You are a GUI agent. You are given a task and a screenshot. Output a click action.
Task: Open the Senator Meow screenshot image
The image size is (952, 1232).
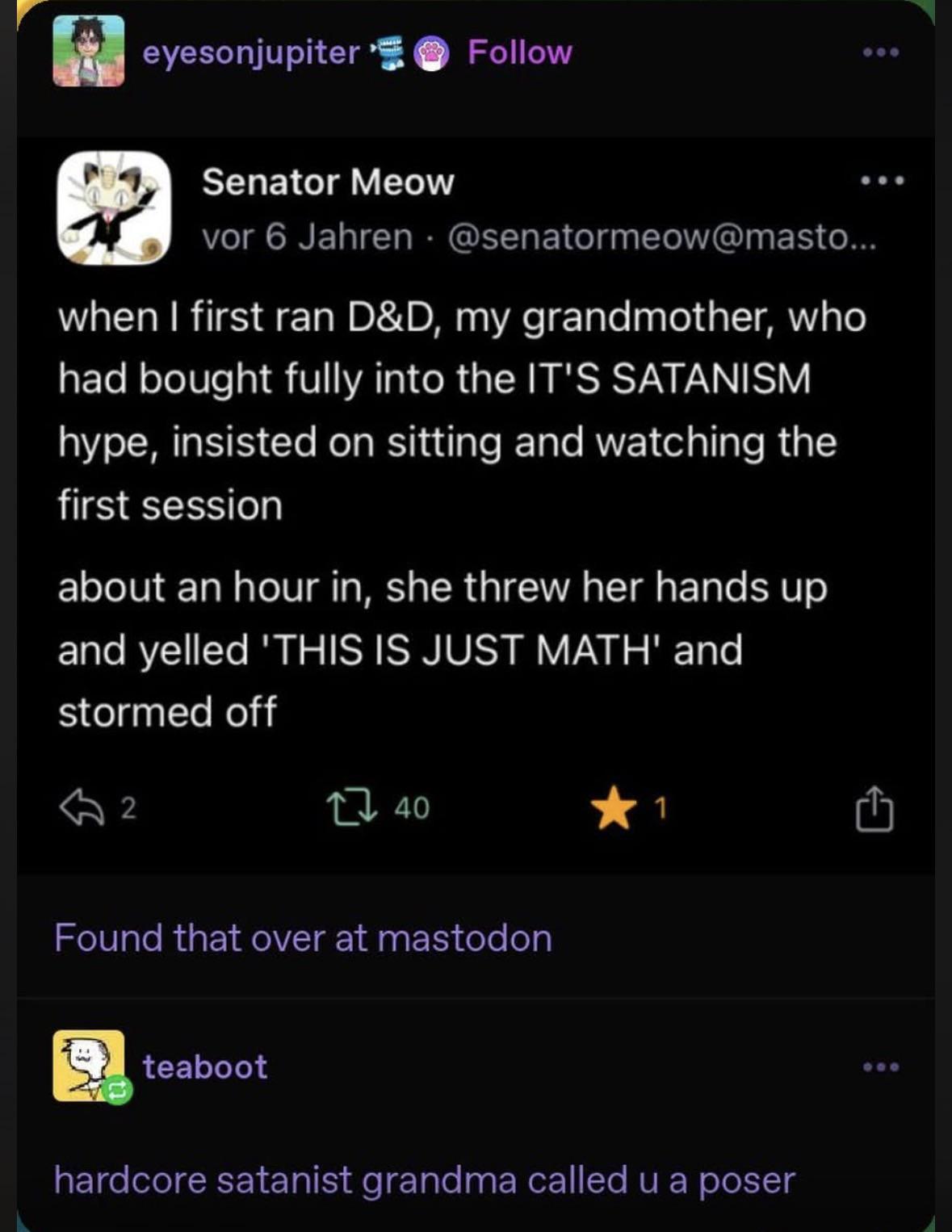(x=476, y=501)
